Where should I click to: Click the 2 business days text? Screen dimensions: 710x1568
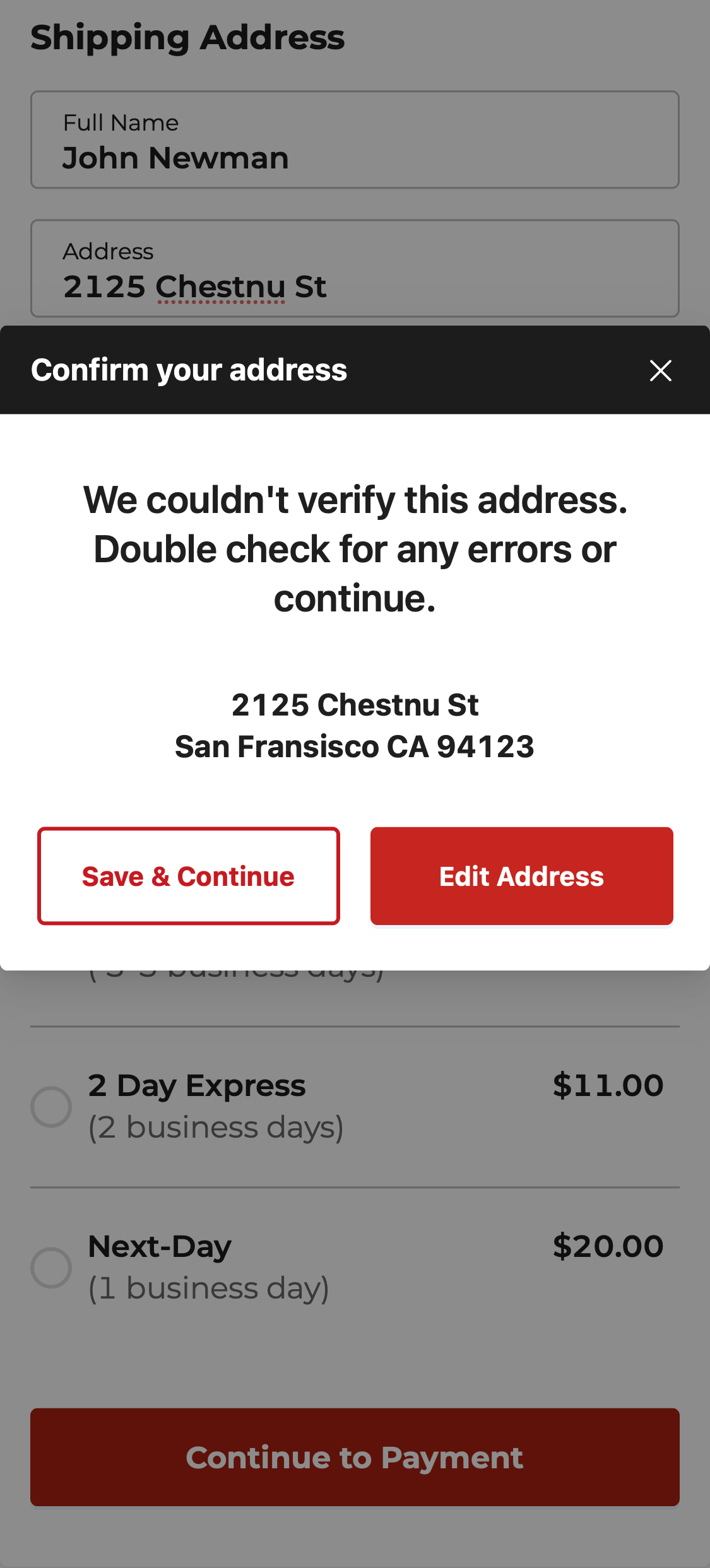[216, 1128]
